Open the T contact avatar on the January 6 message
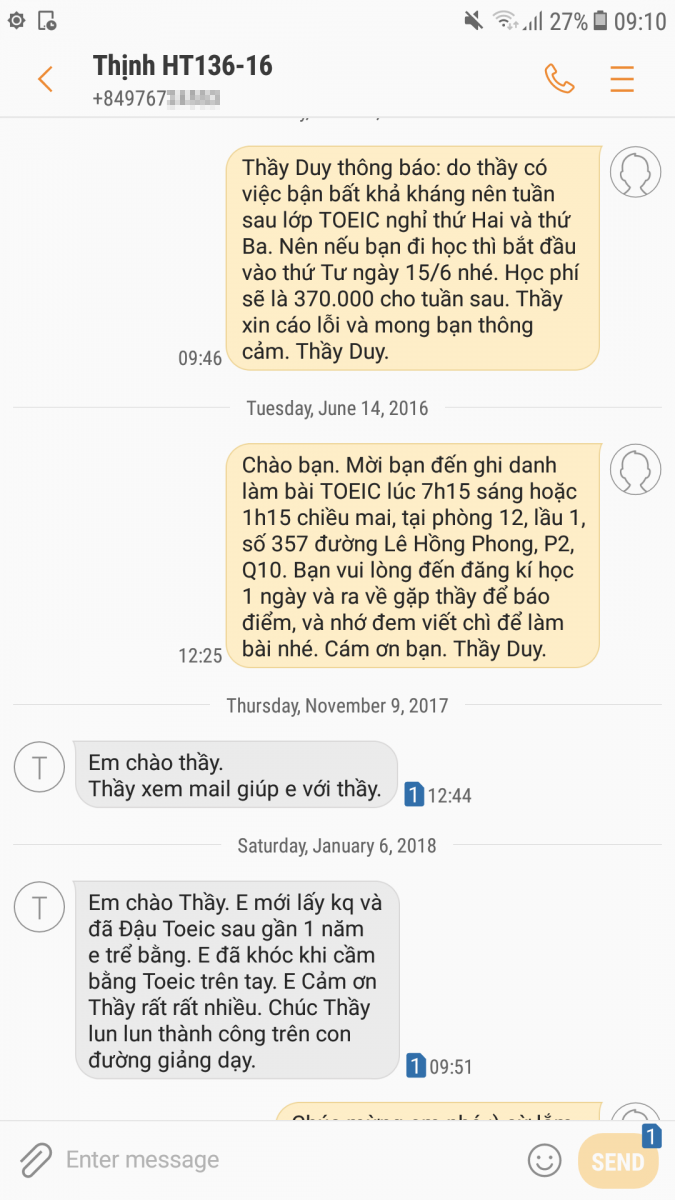 pos(40,907)
